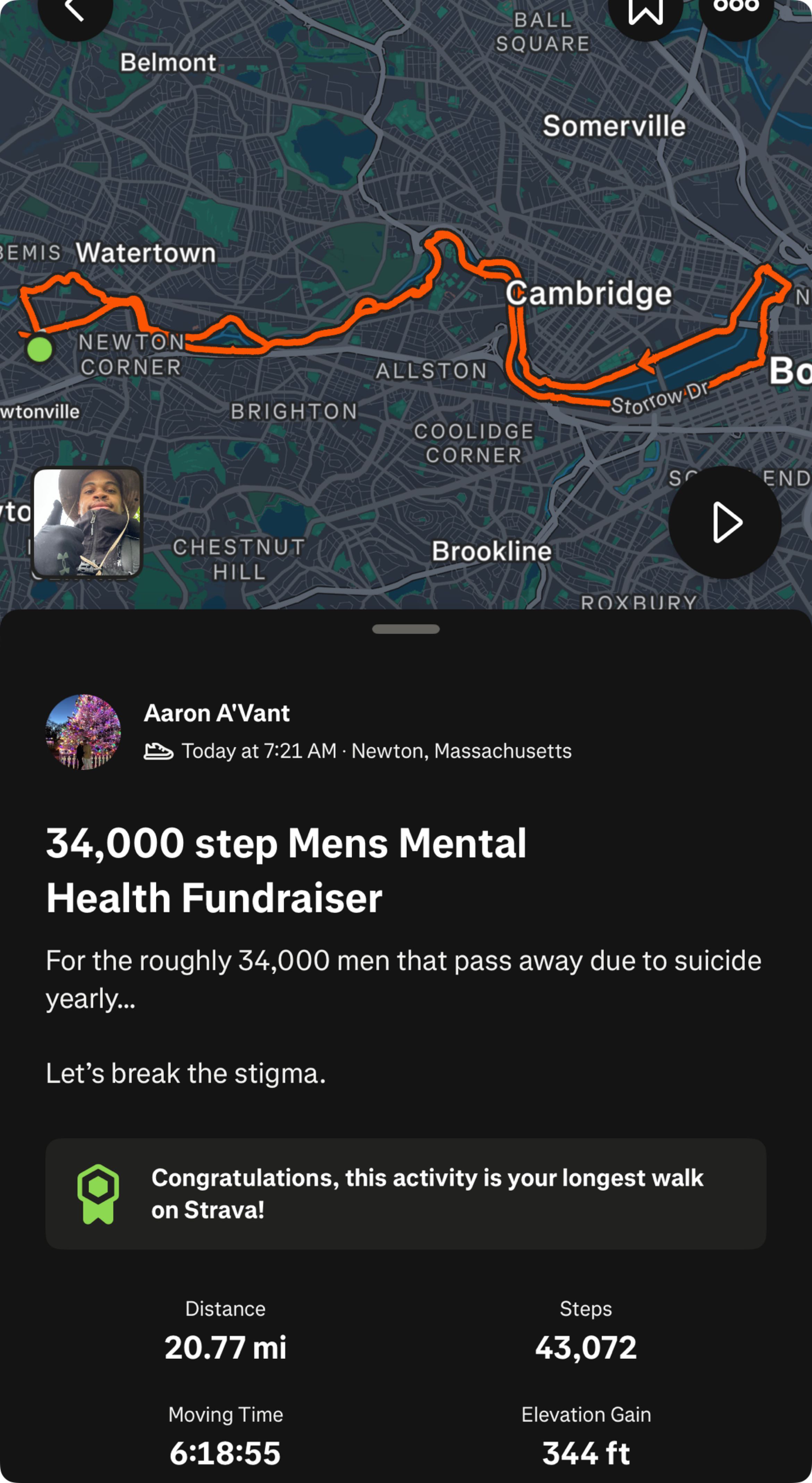Viewport: 812px width, 1483px height.
Task: Tap the sheet drag handle
Action: (x=406, y=629)
